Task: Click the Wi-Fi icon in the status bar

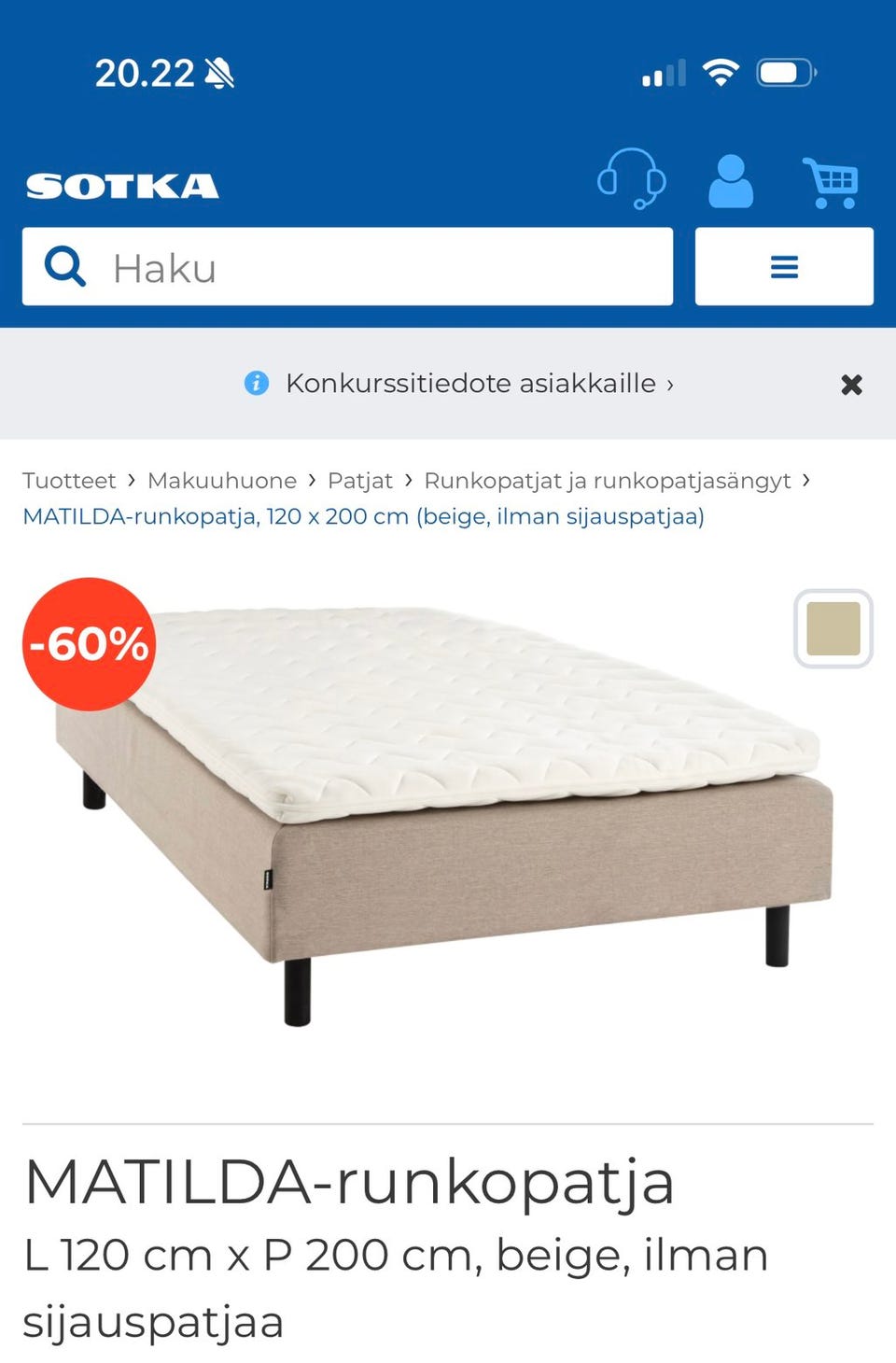Action: click(720, 71)
